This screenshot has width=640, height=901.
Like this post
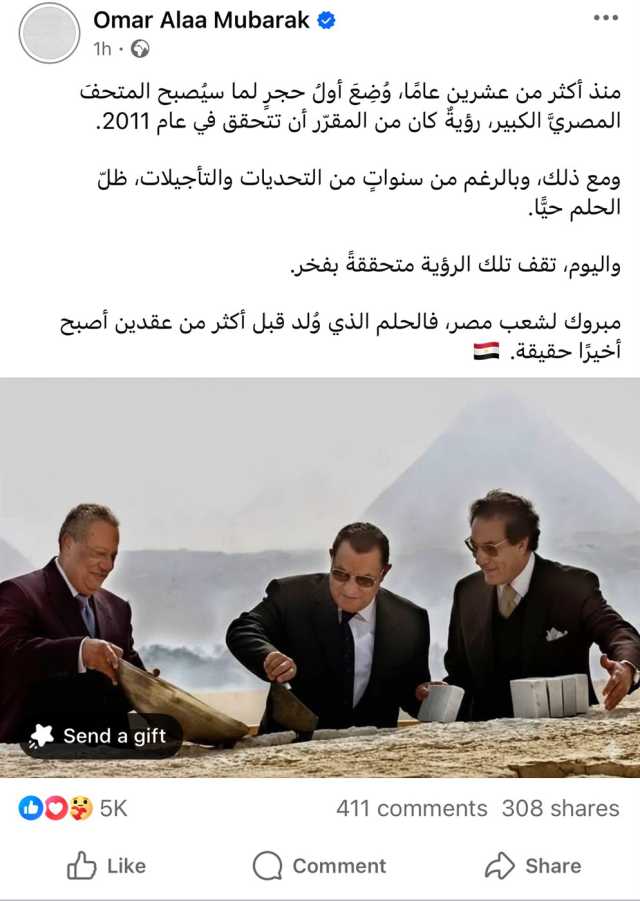coord(106,866)
